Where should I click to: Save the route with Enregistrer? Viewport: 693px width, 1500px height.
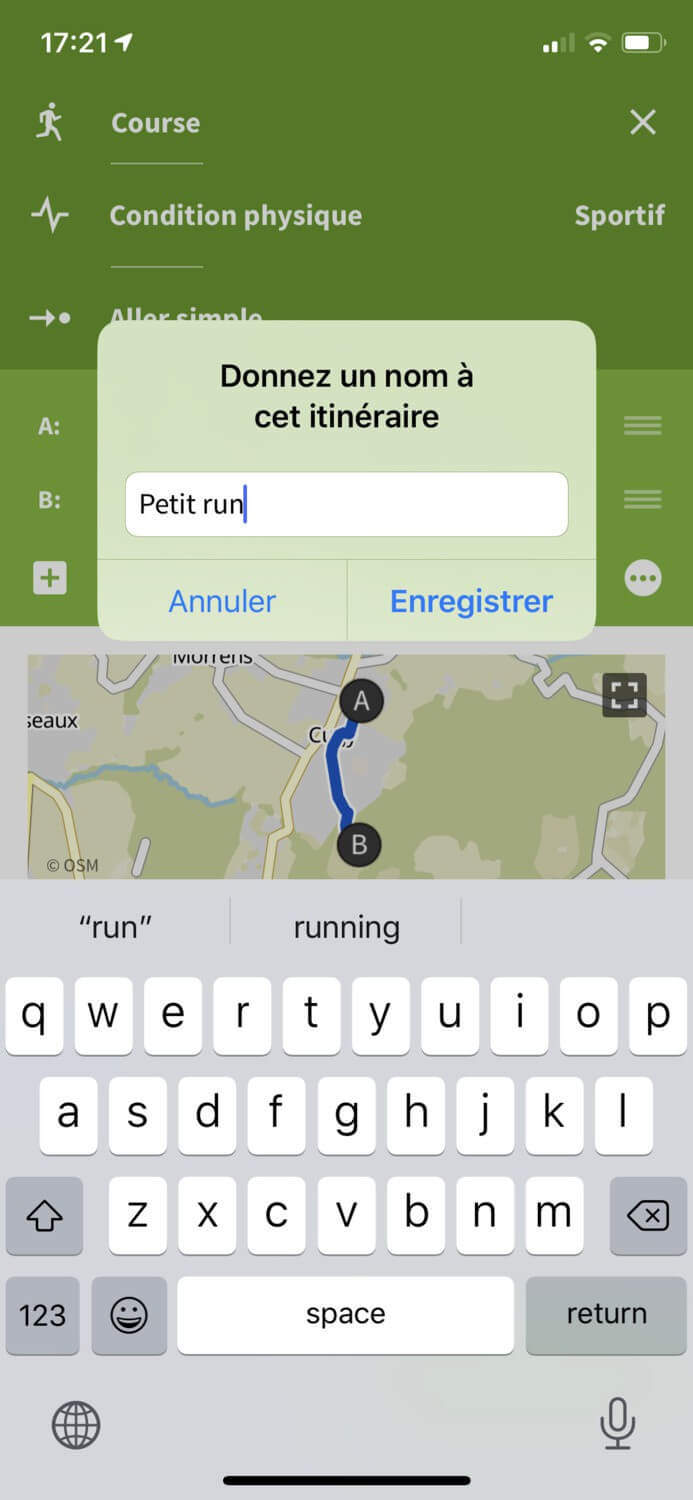coord(471,601)
